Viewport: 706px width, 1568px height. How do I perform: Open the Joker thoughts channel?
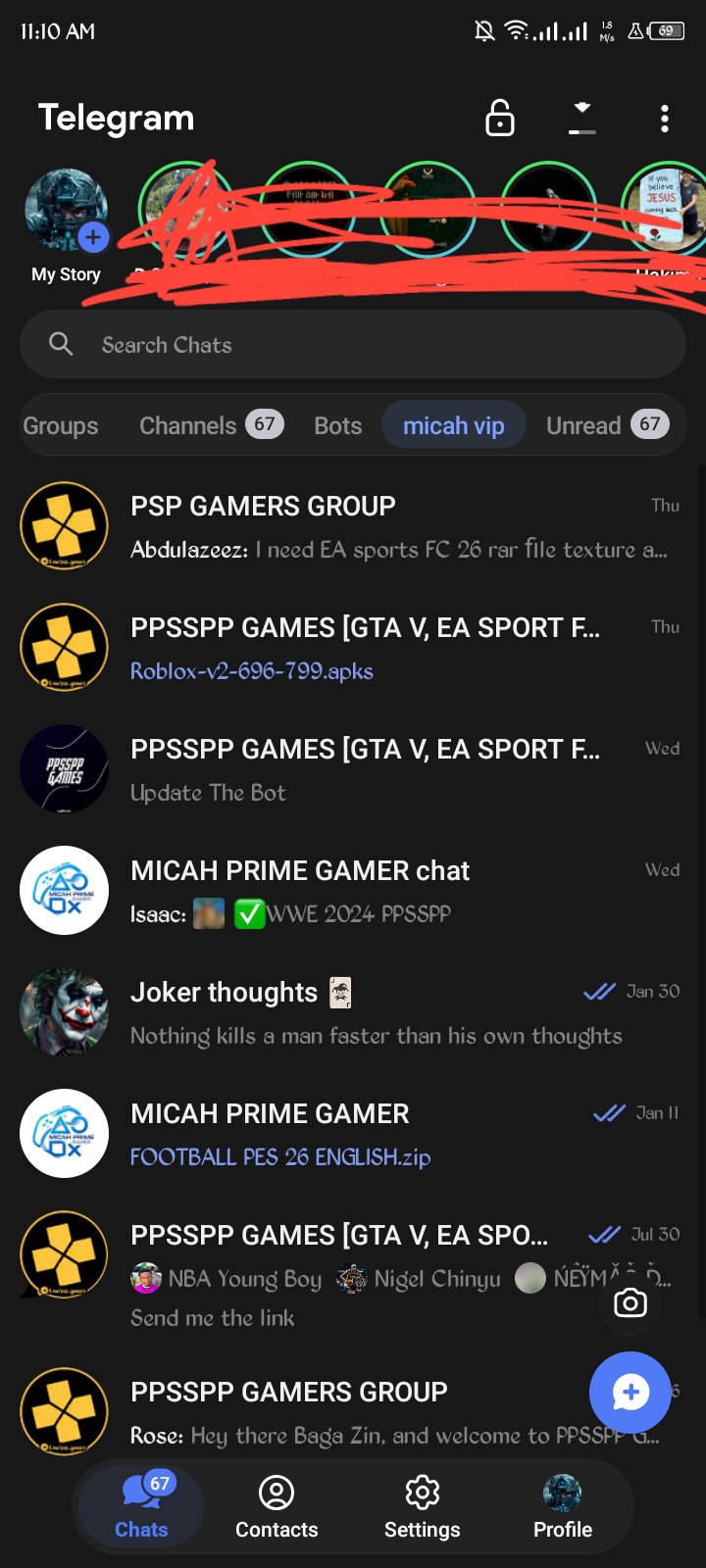[x=353, y=1013]
